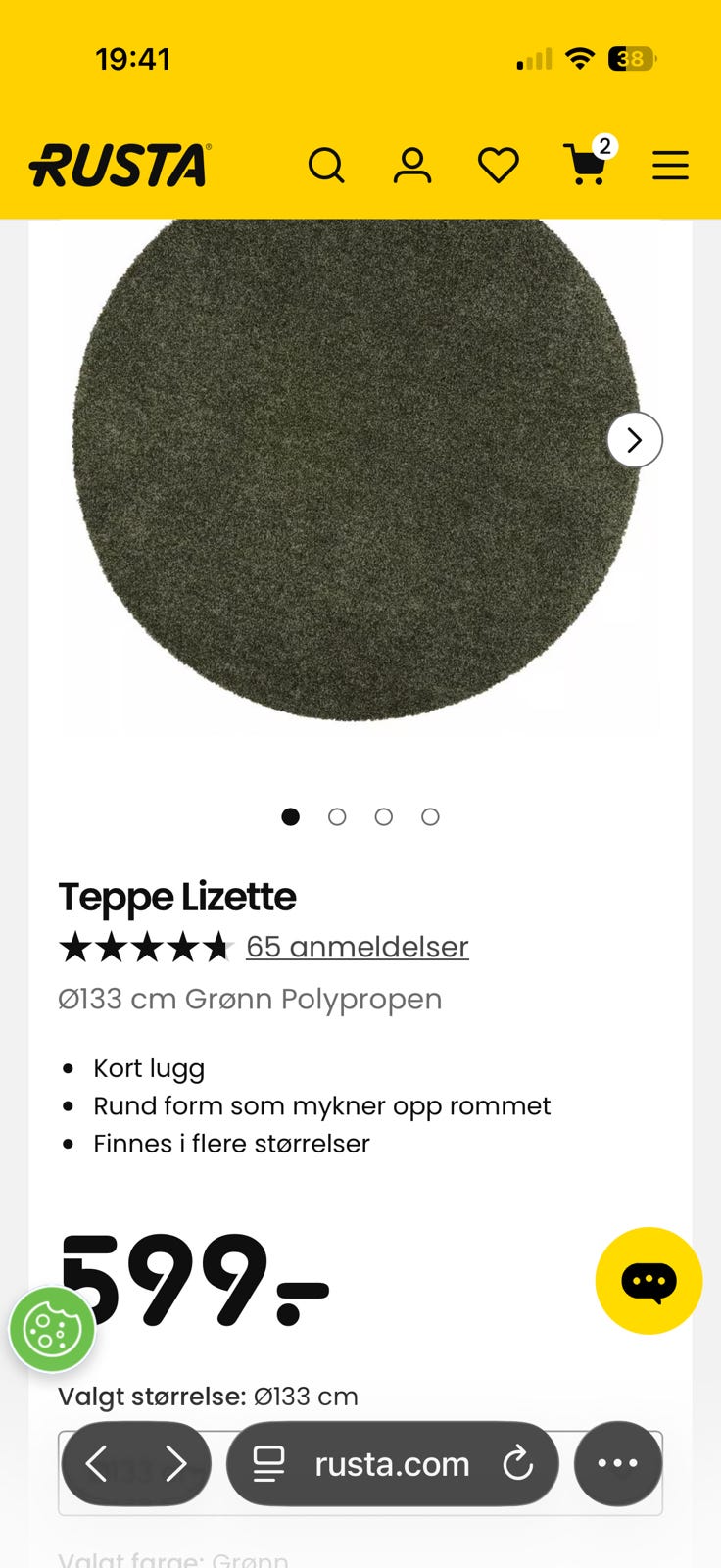Select the second image indicator dot
Screen dimensions: 721x1568
click(337, 816)
